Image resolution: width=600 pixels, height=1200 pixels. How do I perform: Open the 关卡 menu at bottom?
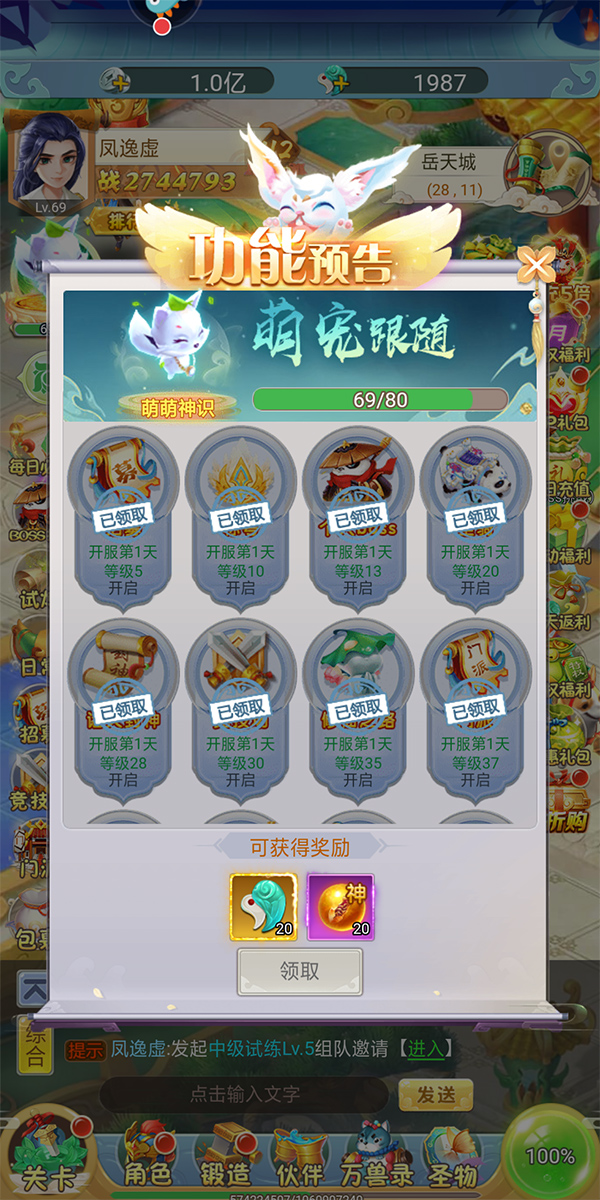click(47, 1150)
